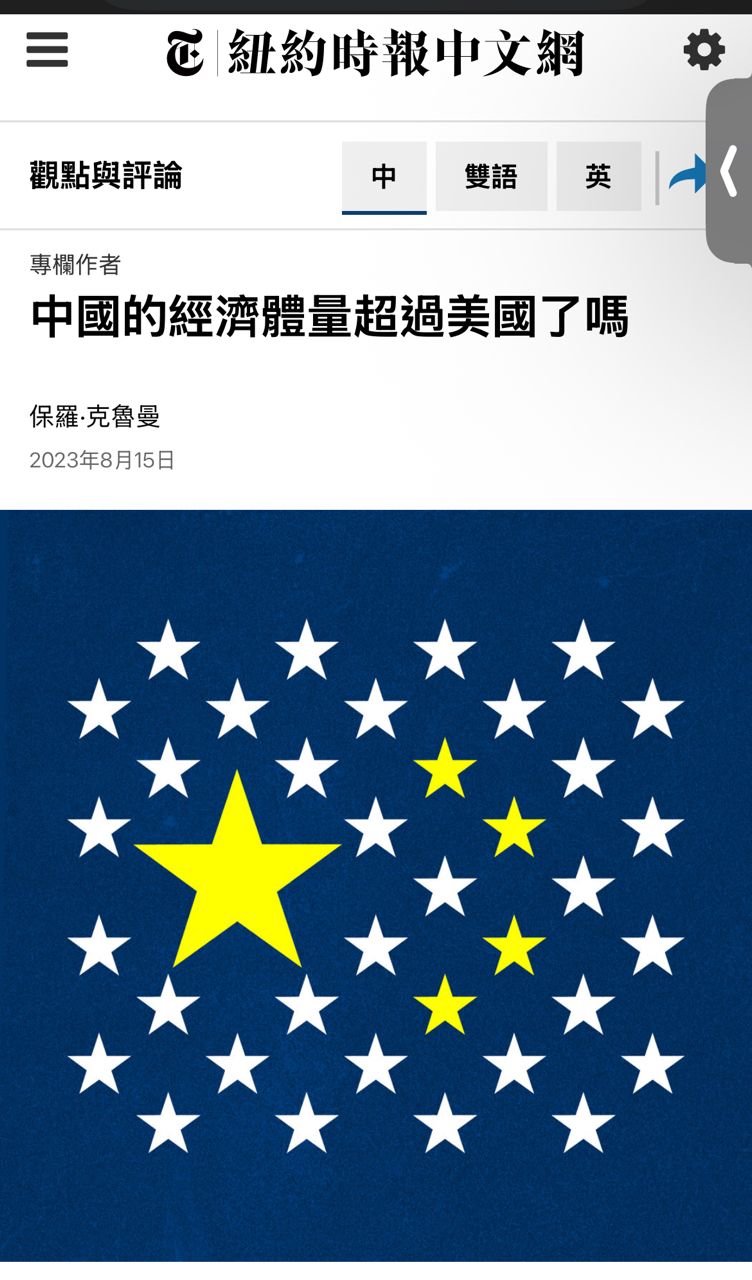The width and height of the screenshot is (752, 1280).
Task: Switch to the 雙語 bilingual version
Action: coord(491,177)
